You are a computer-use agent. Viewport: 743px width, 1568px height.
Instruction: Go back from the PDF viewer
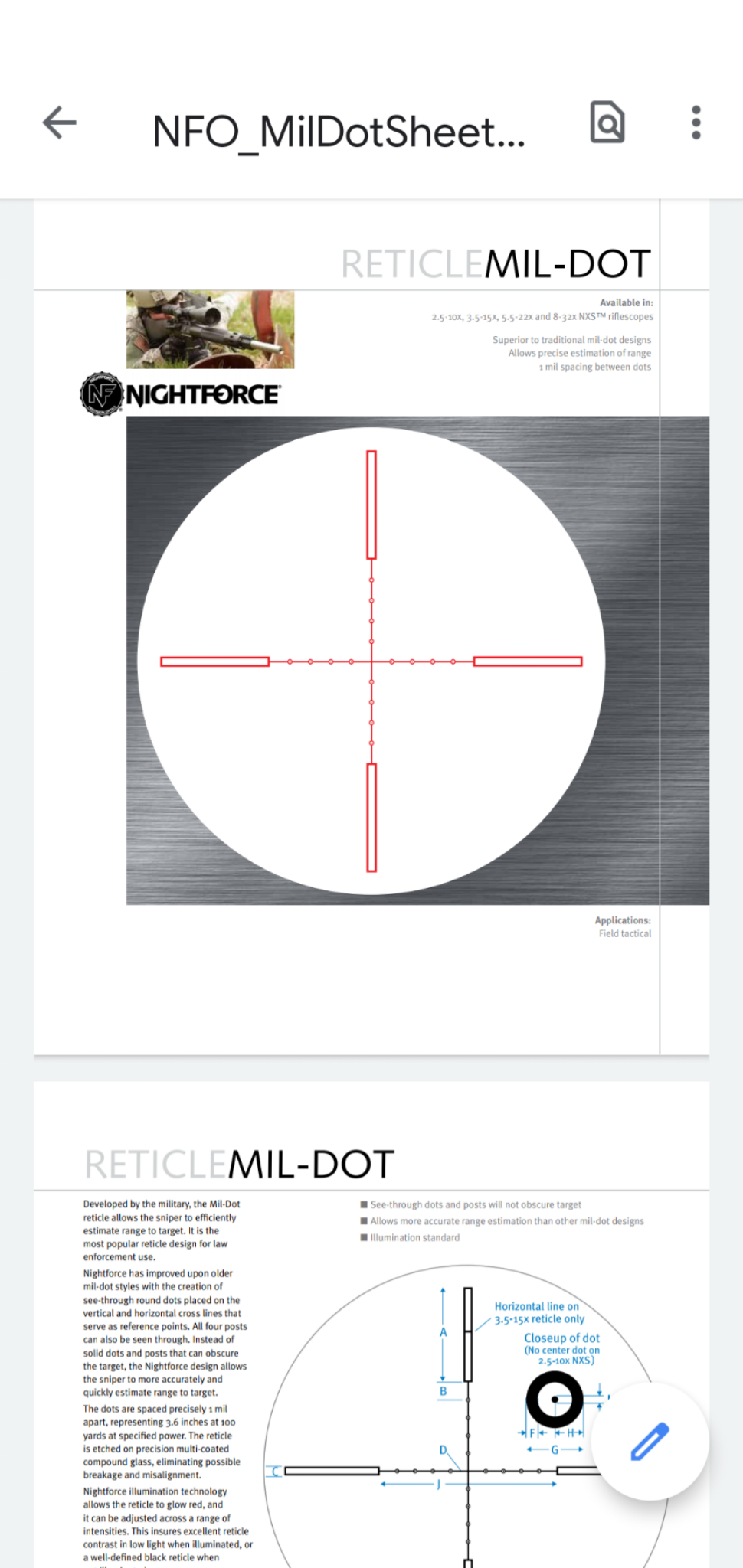59,122
